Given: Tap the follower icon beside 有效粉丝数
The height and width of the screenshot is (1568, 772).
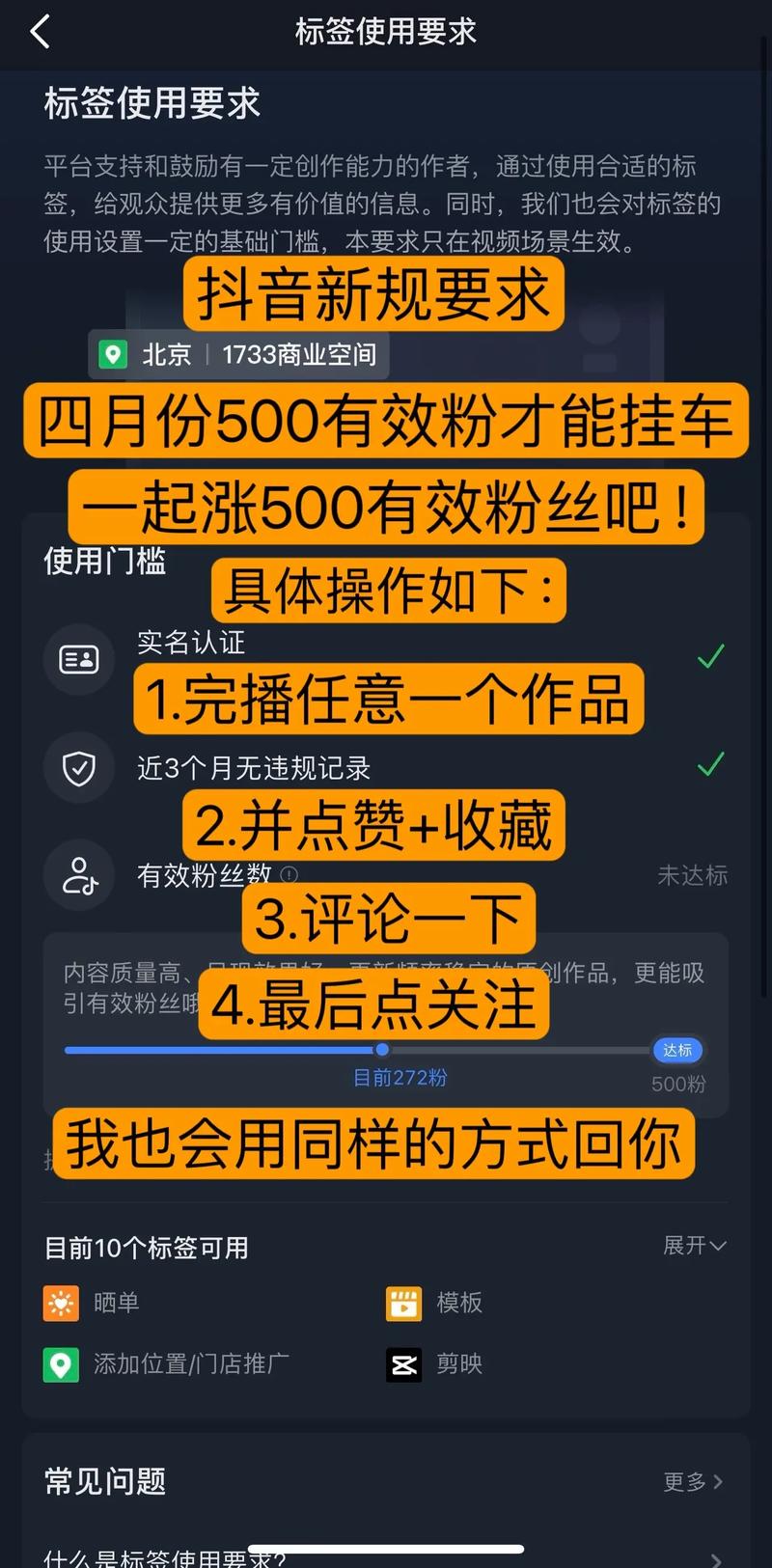Looking at the screenshot, I should pos(79,875).
